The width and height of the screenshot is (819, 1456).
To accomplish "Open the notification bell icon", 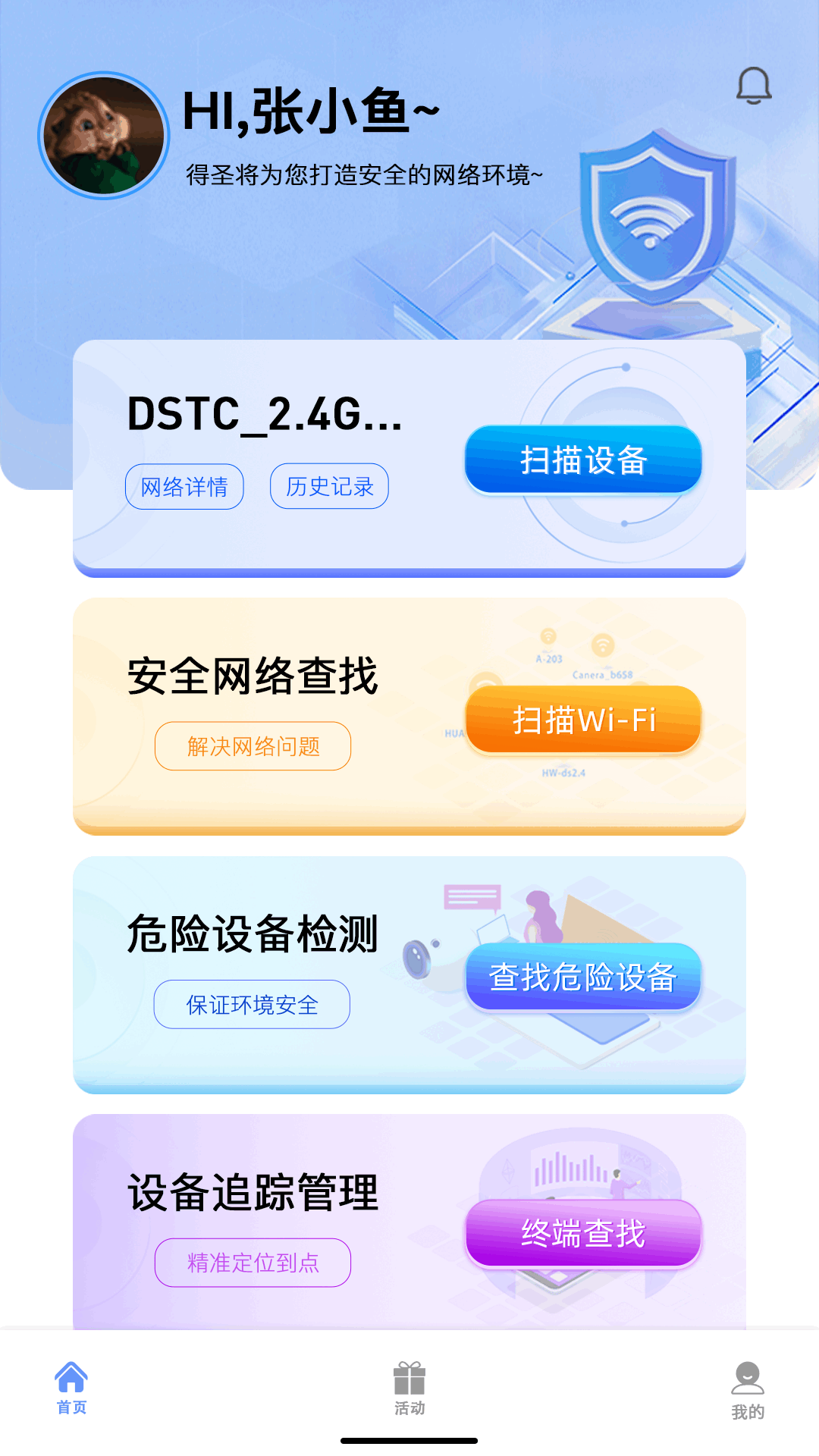I will 754,86.
